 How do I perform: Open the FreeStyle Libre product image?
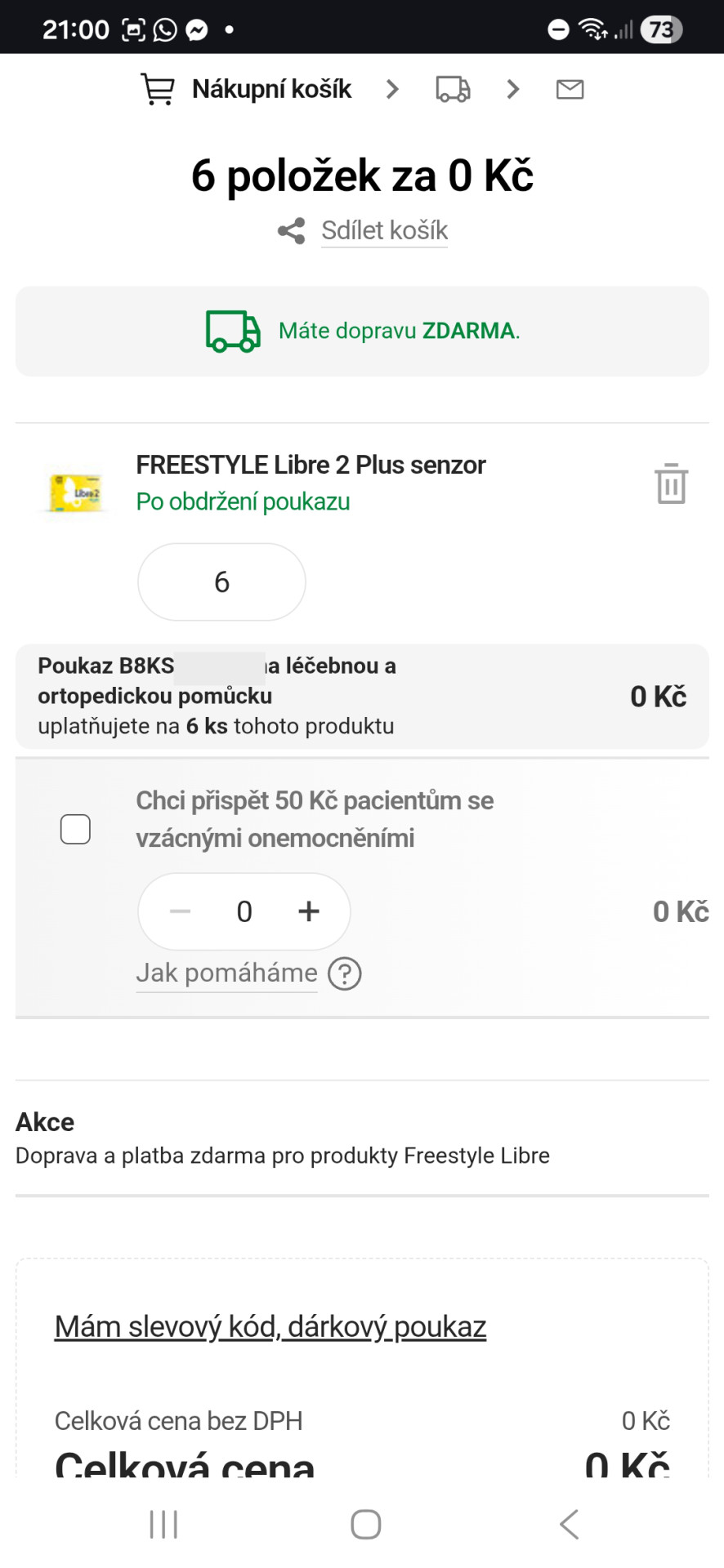click(x=75, y=492)
